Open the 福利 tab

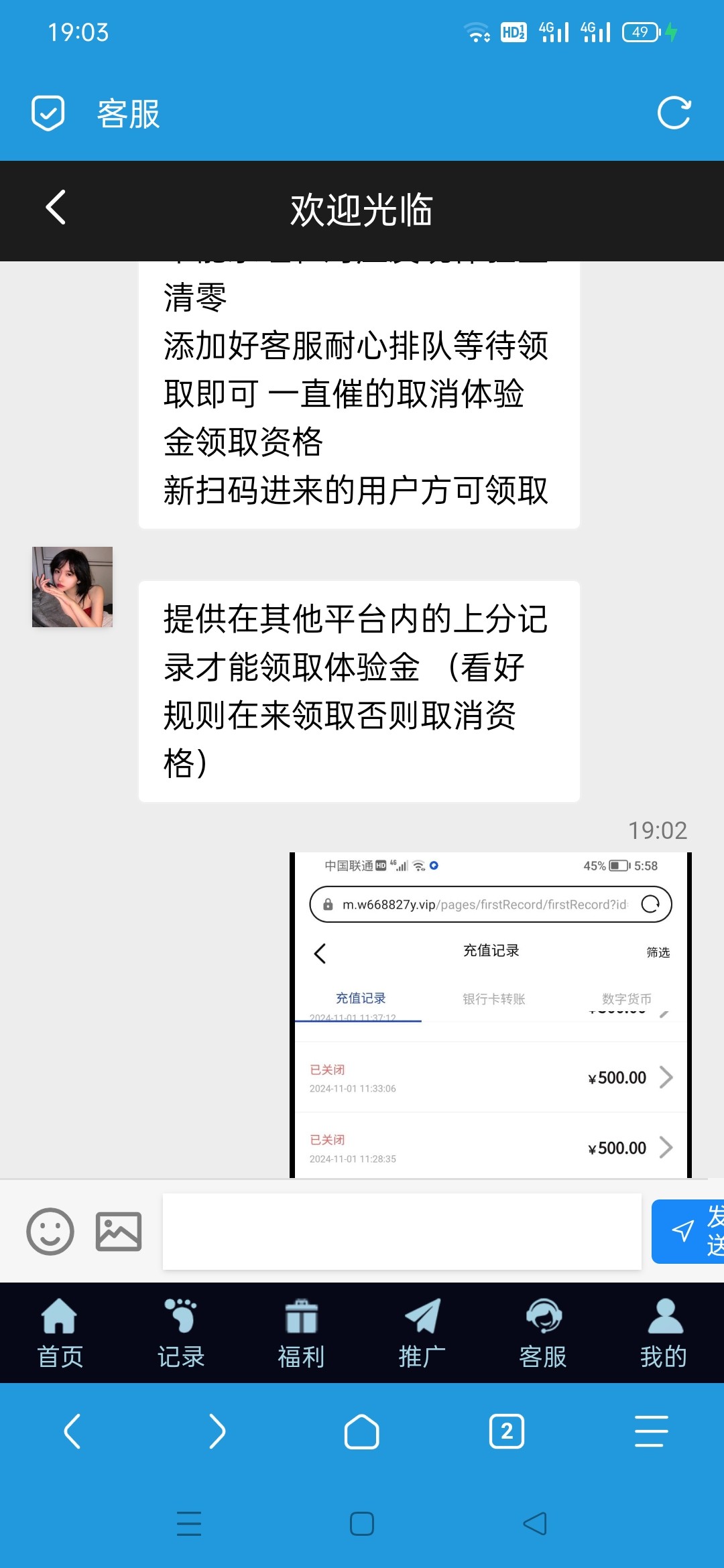[302, 1333]
